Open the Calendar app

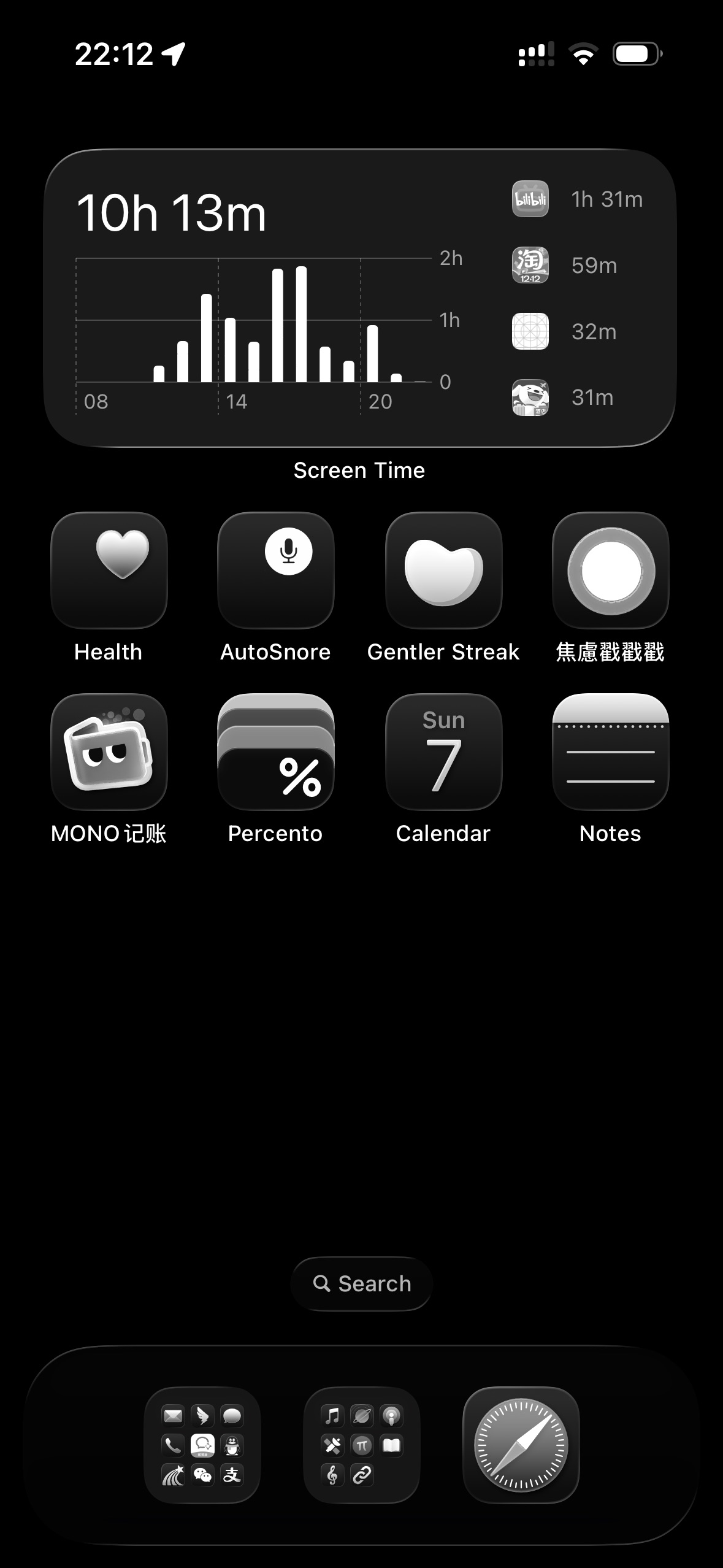[443, 751]
